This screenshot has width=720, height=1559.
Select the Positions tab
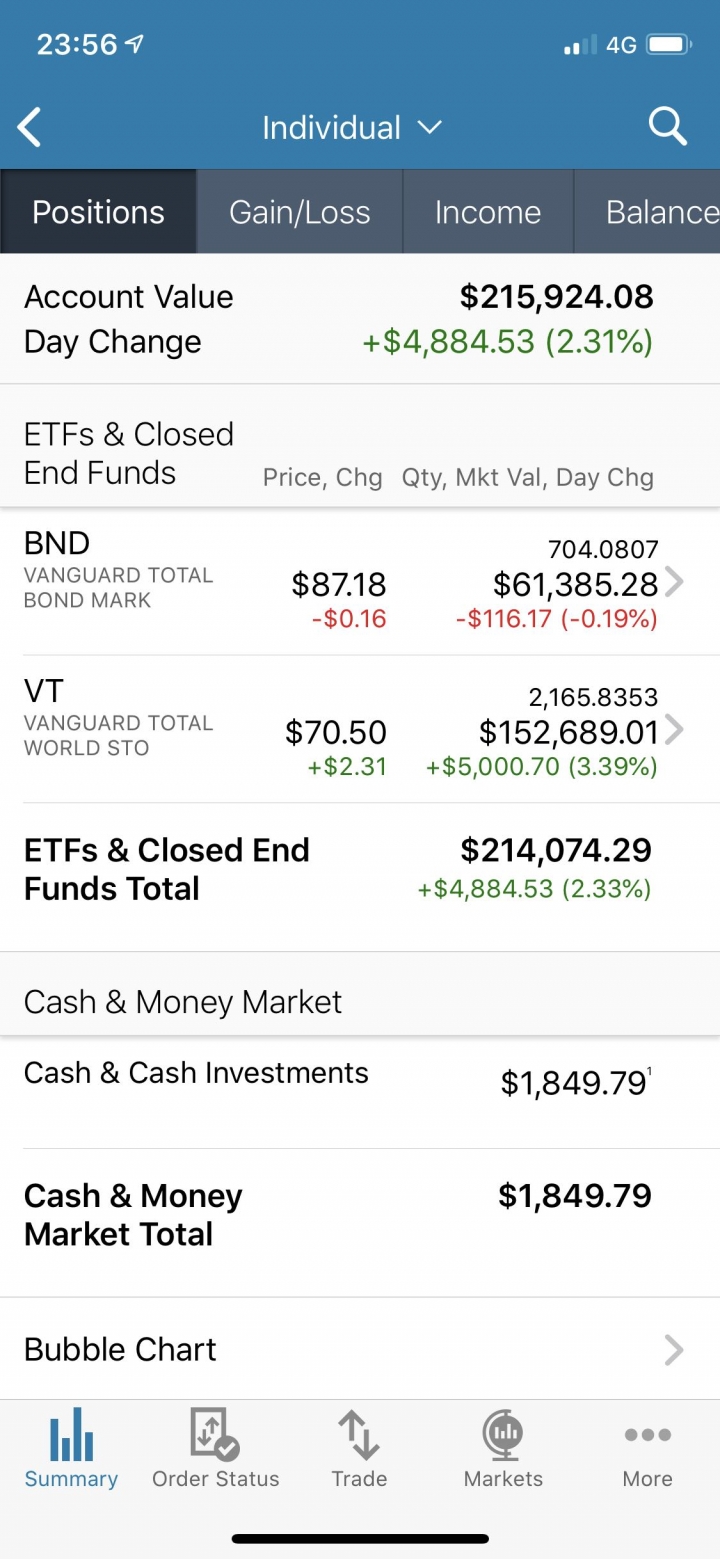pos(98,212)
